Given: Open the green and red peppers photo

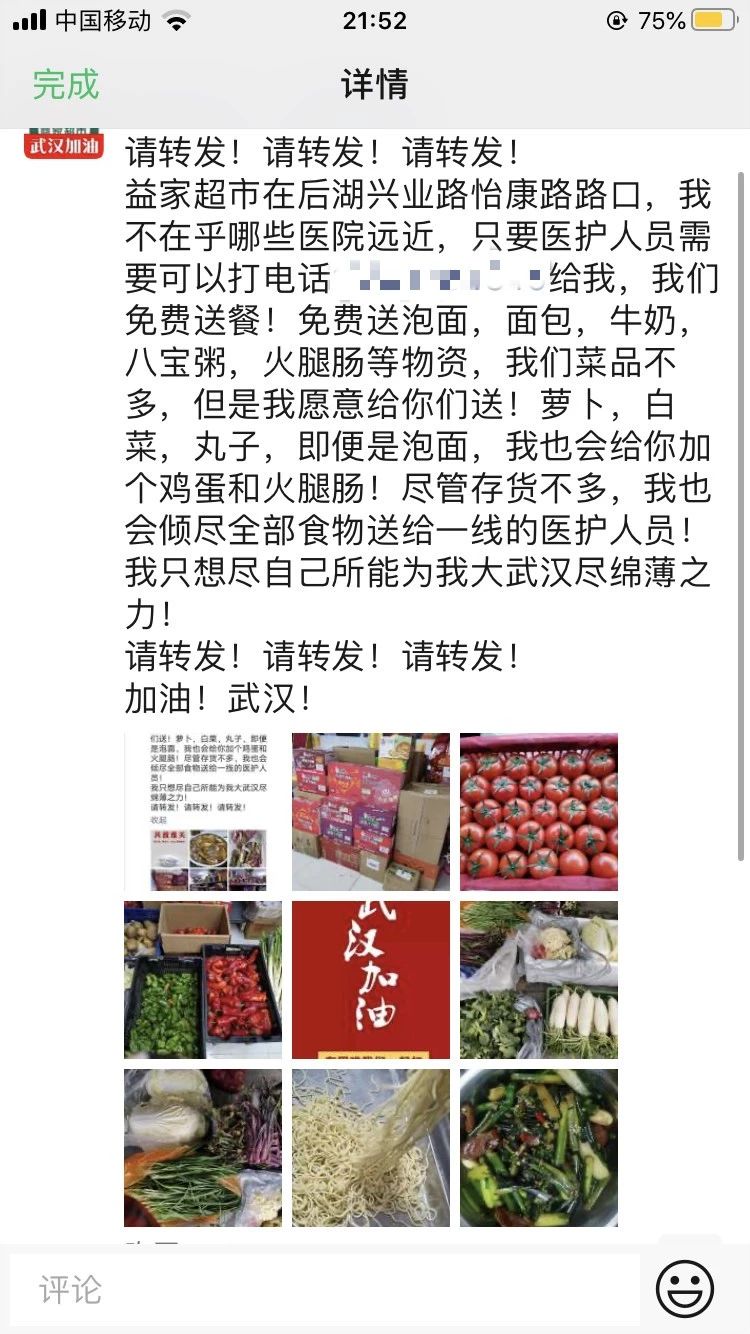Looking at the screenshot, I should pos(203,979).
